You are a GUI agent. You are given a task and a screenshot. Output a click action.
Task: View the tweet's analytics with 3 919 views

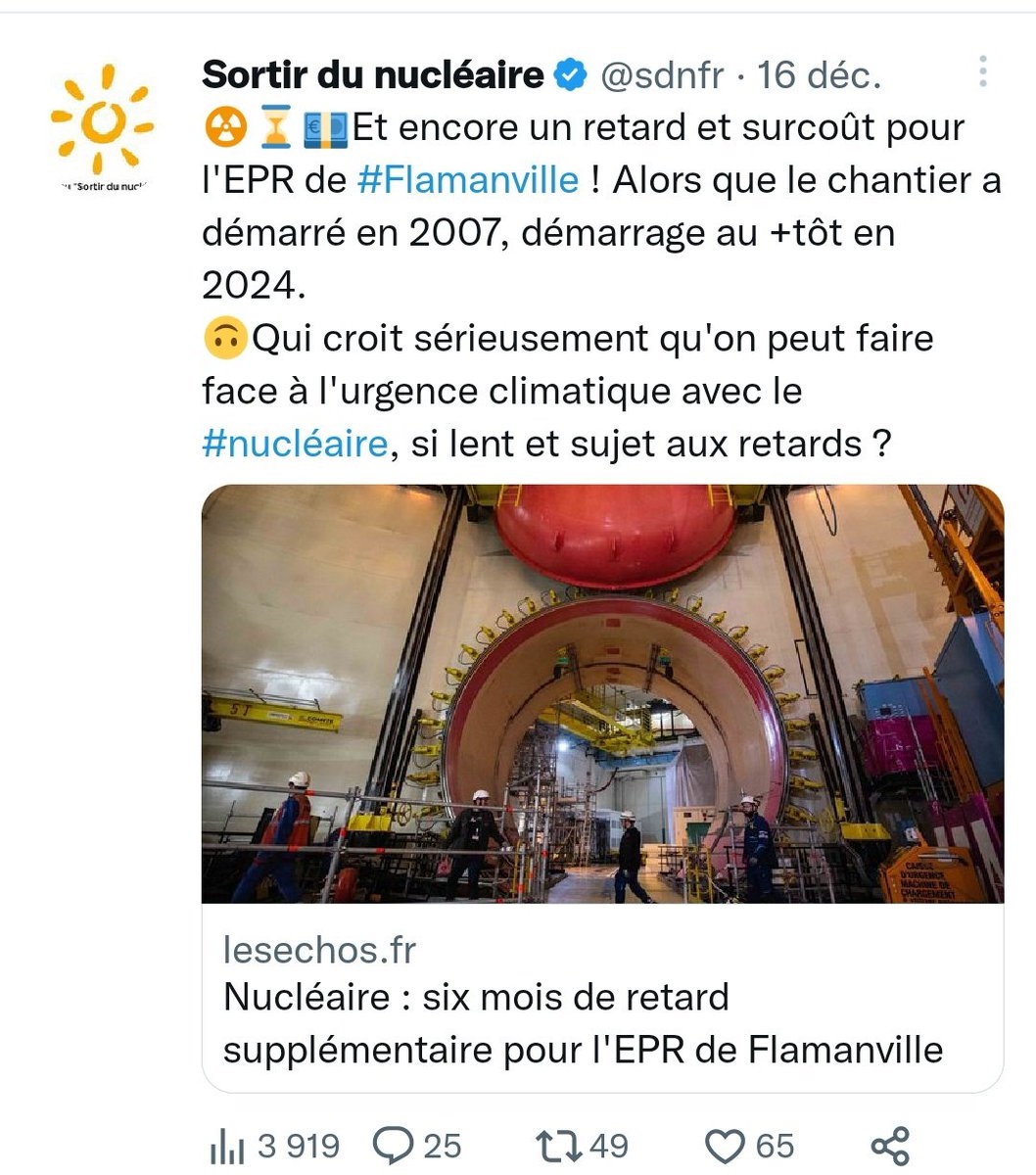tap(276, 1146)
